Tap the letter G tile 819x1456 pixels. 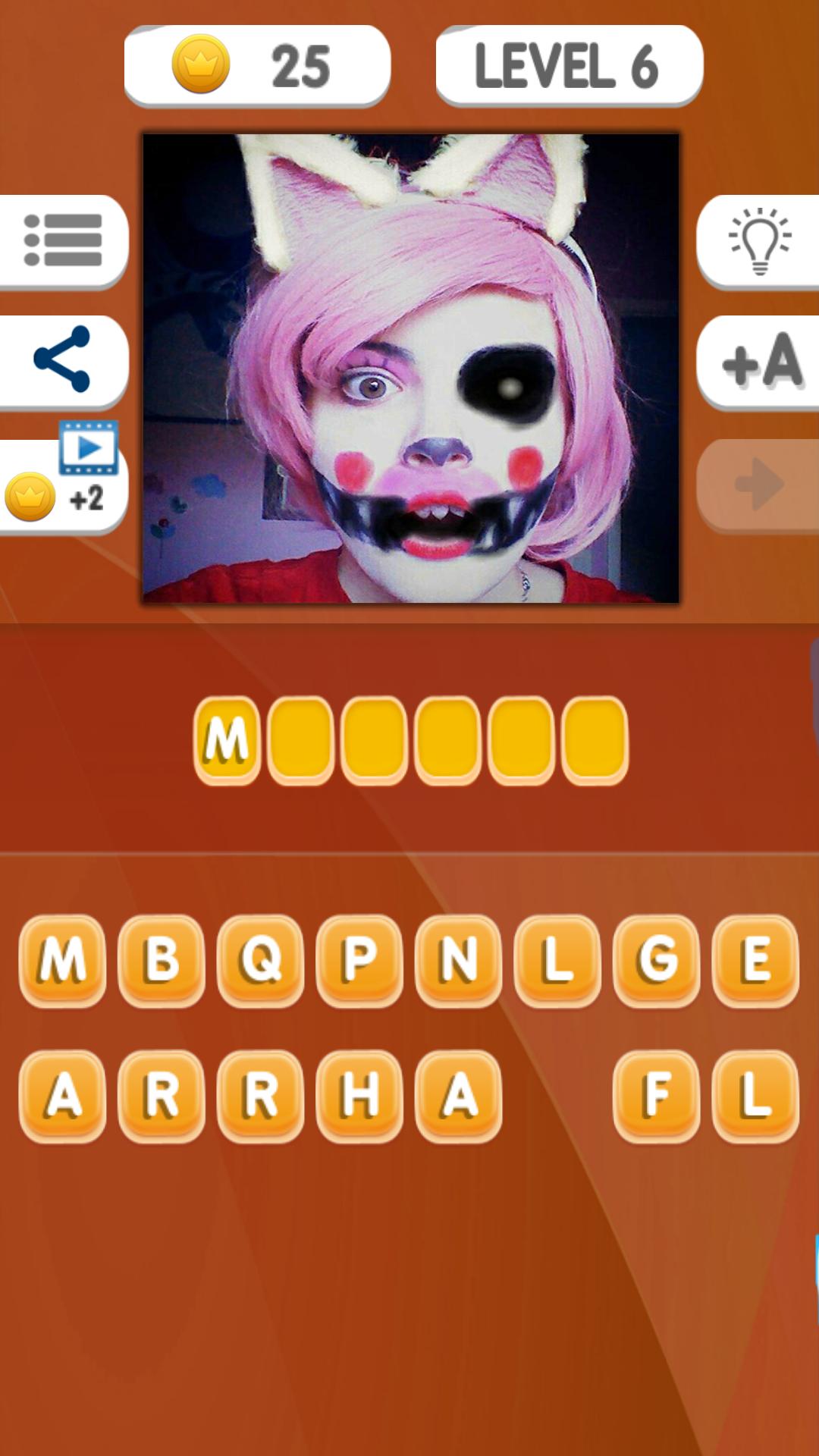(656, 960)
